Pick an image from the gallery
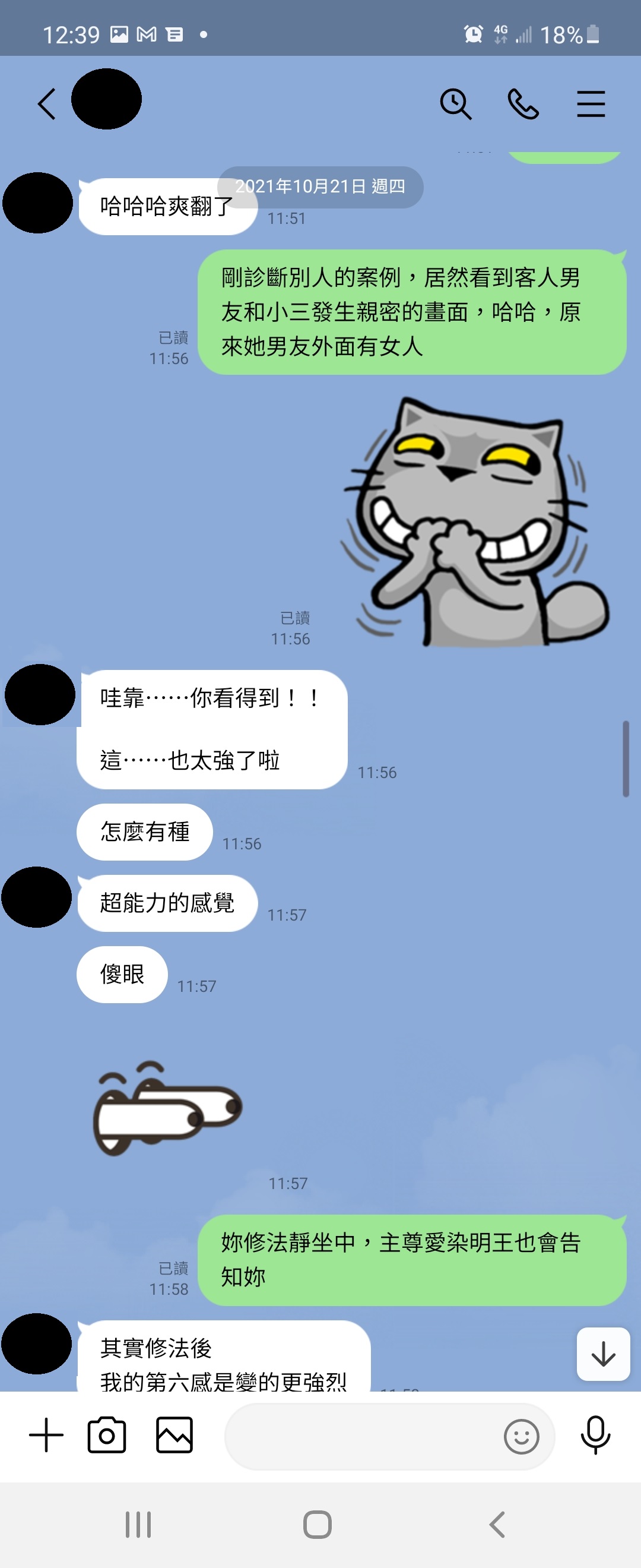641x1568 pixels. pos(174,1435)
